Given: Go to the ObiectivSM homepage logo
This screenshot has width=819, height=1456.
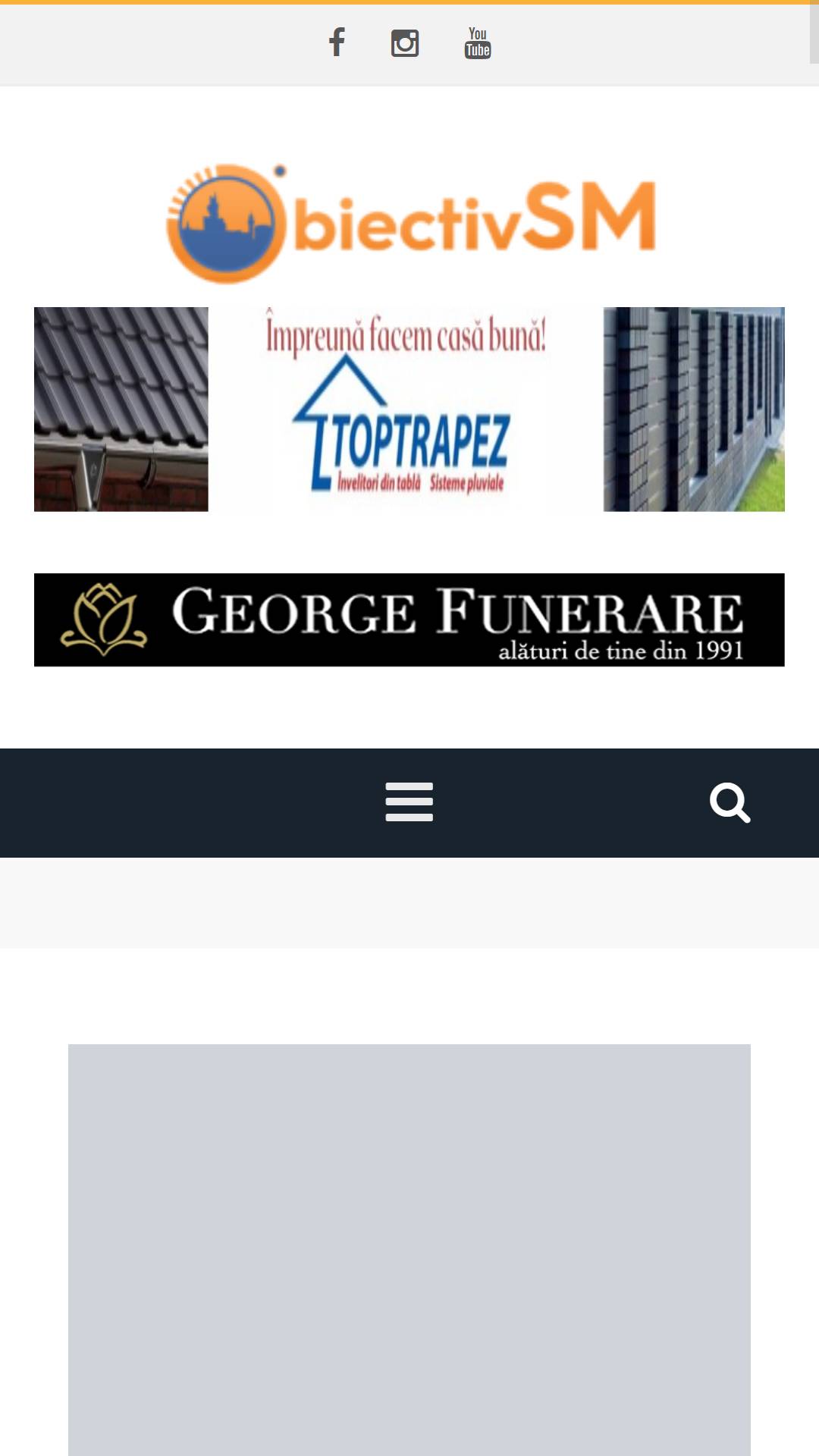Looking at the screenshot, I should pos(410,223).
